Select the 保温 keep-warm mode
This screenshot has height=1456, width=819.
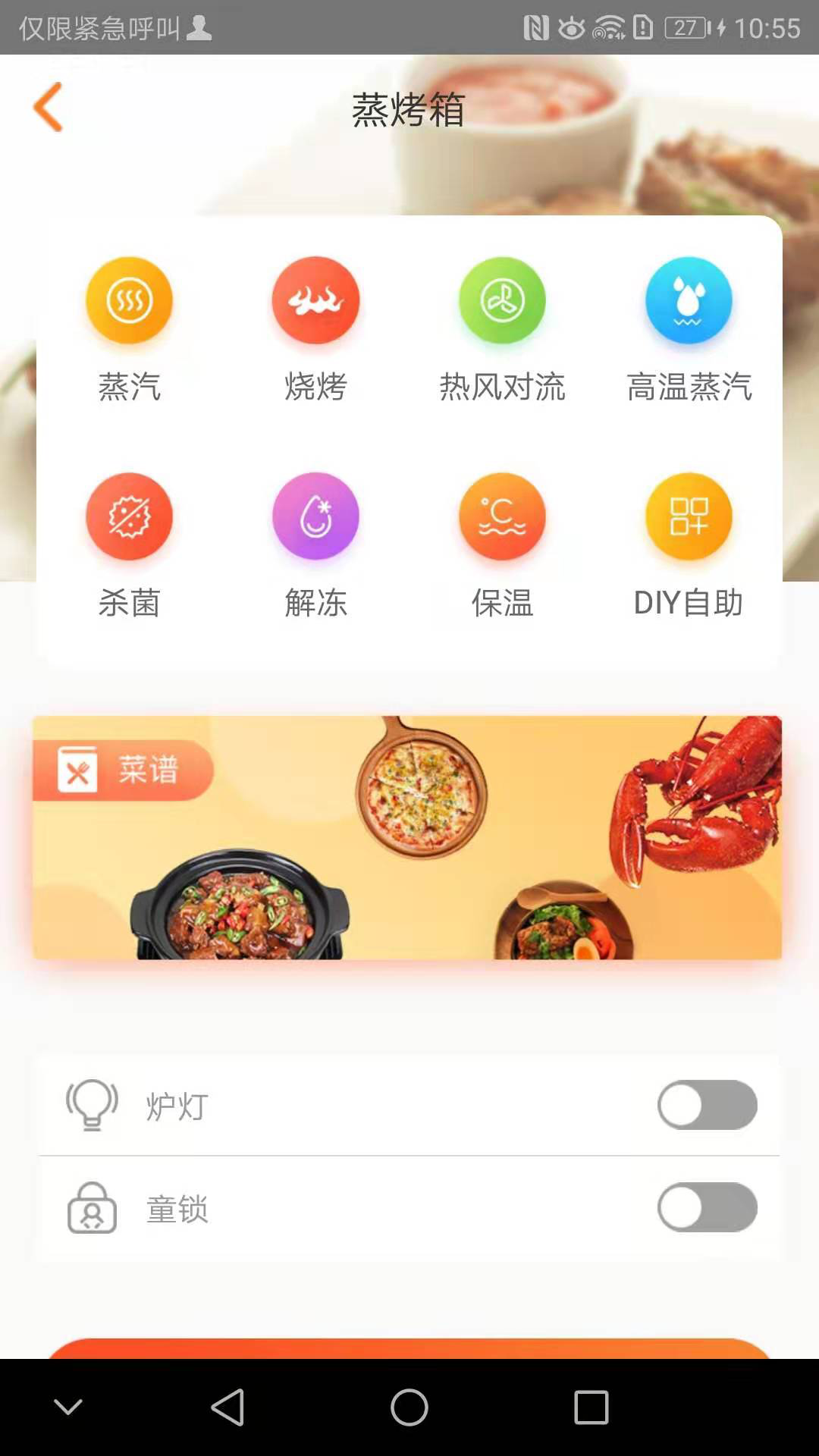tap(502, 516)
